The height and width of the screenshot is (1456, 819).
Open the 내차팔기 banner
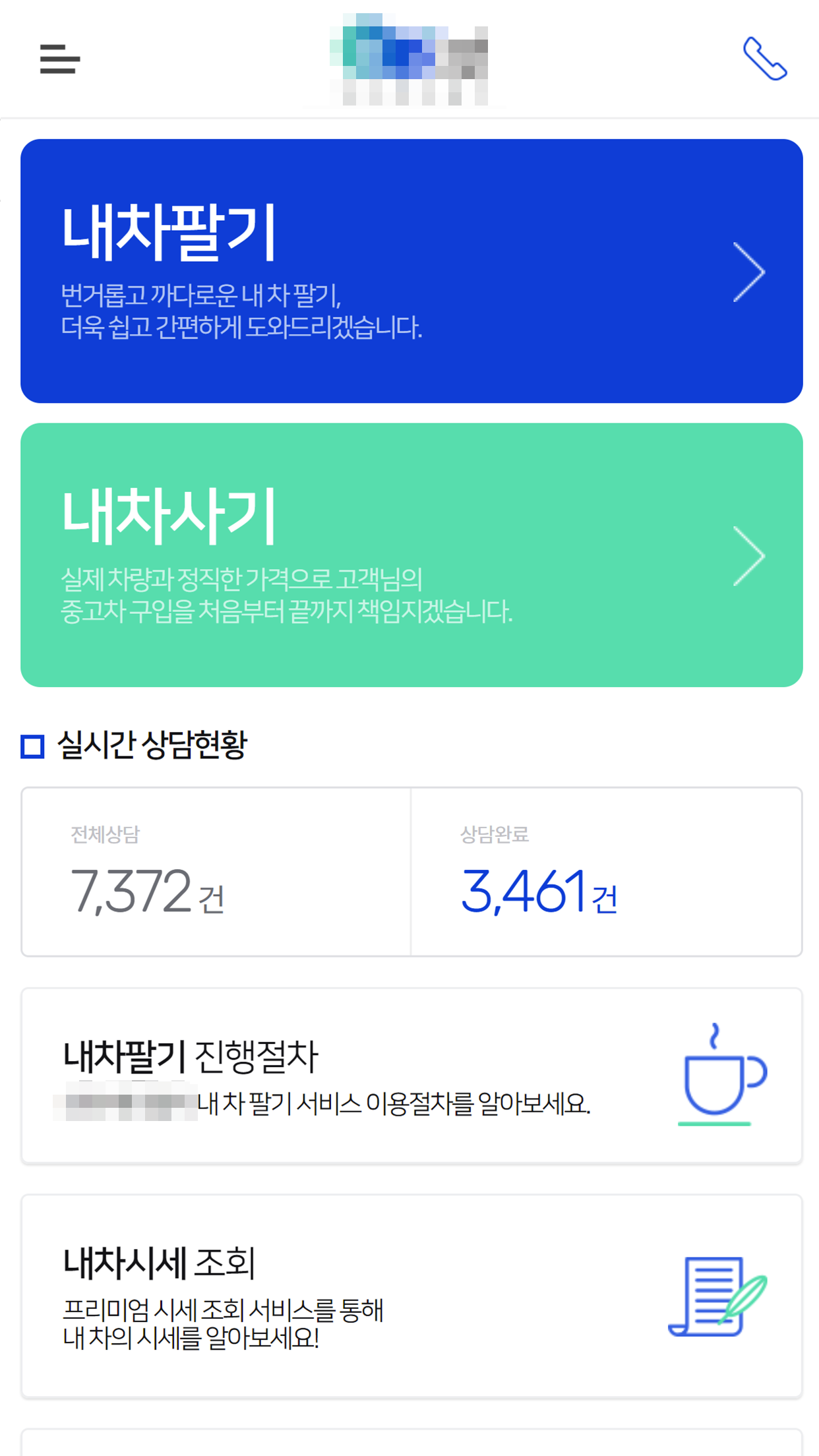click(x=411, y=271)
